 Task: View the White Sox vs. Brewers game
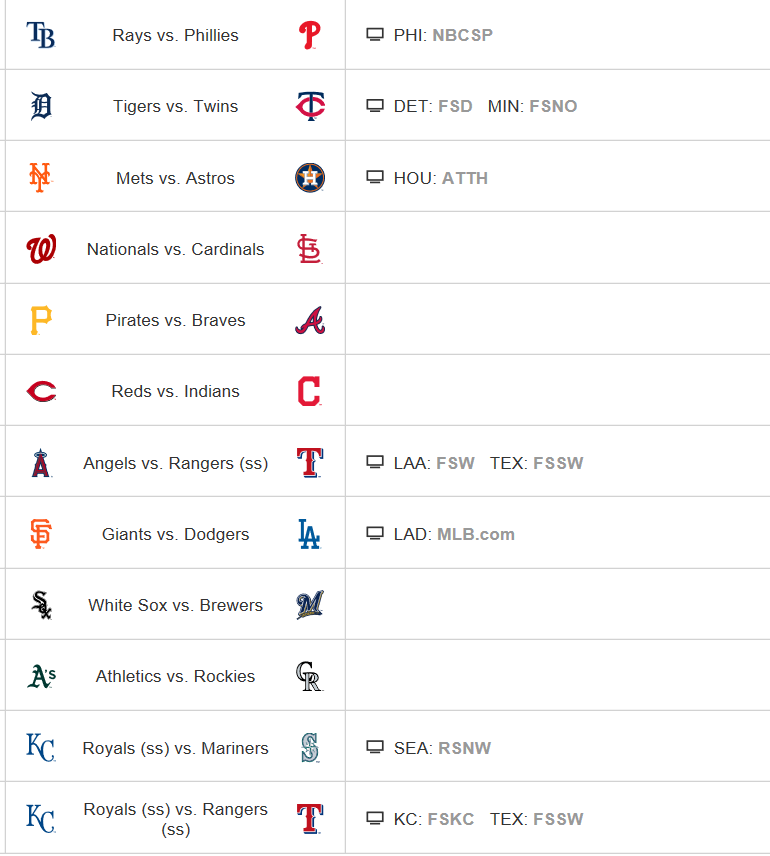(175, 605)
